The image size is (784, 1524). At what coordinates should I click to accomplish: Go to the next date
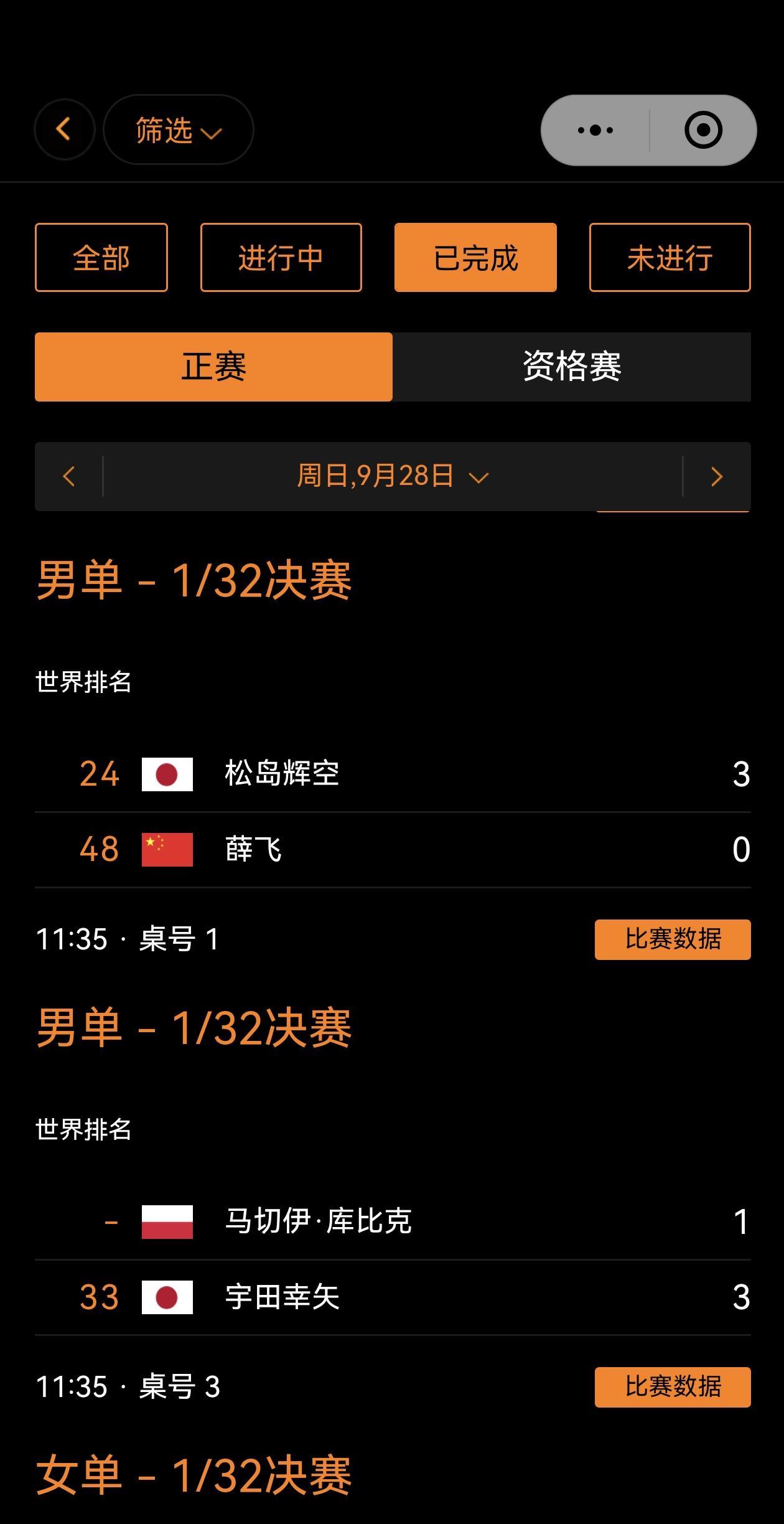click(717, 477)
